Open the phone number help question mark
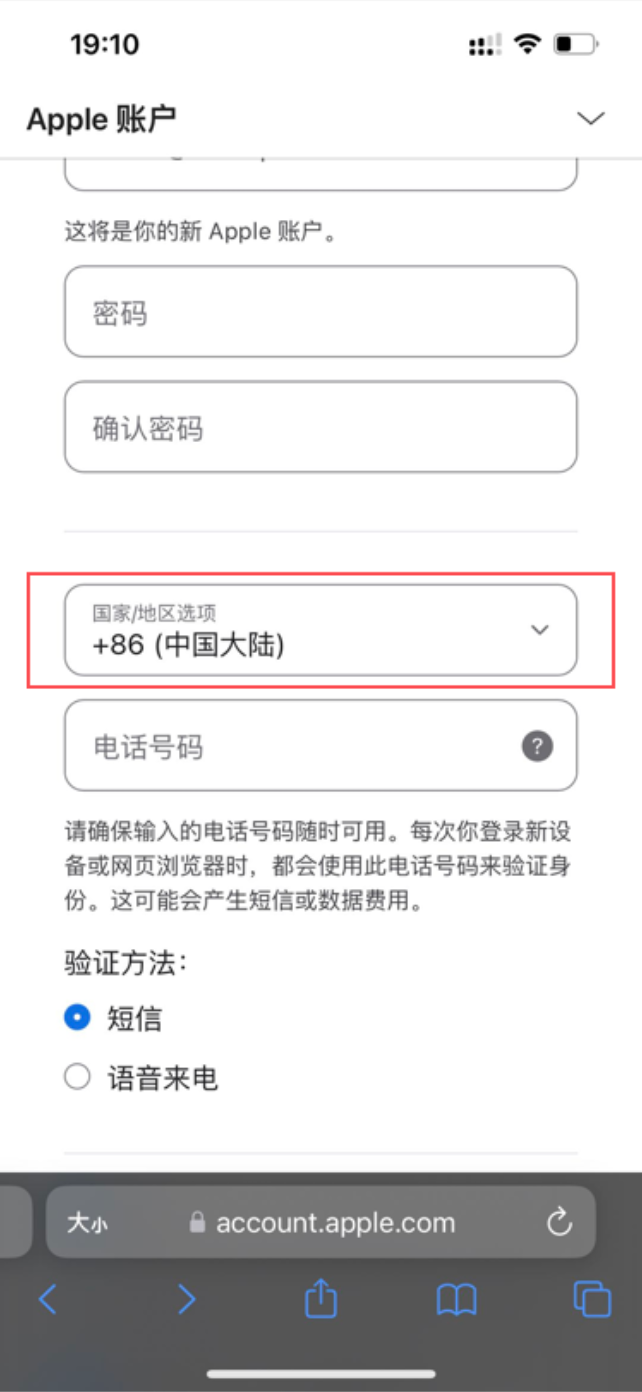 point(538,746)
